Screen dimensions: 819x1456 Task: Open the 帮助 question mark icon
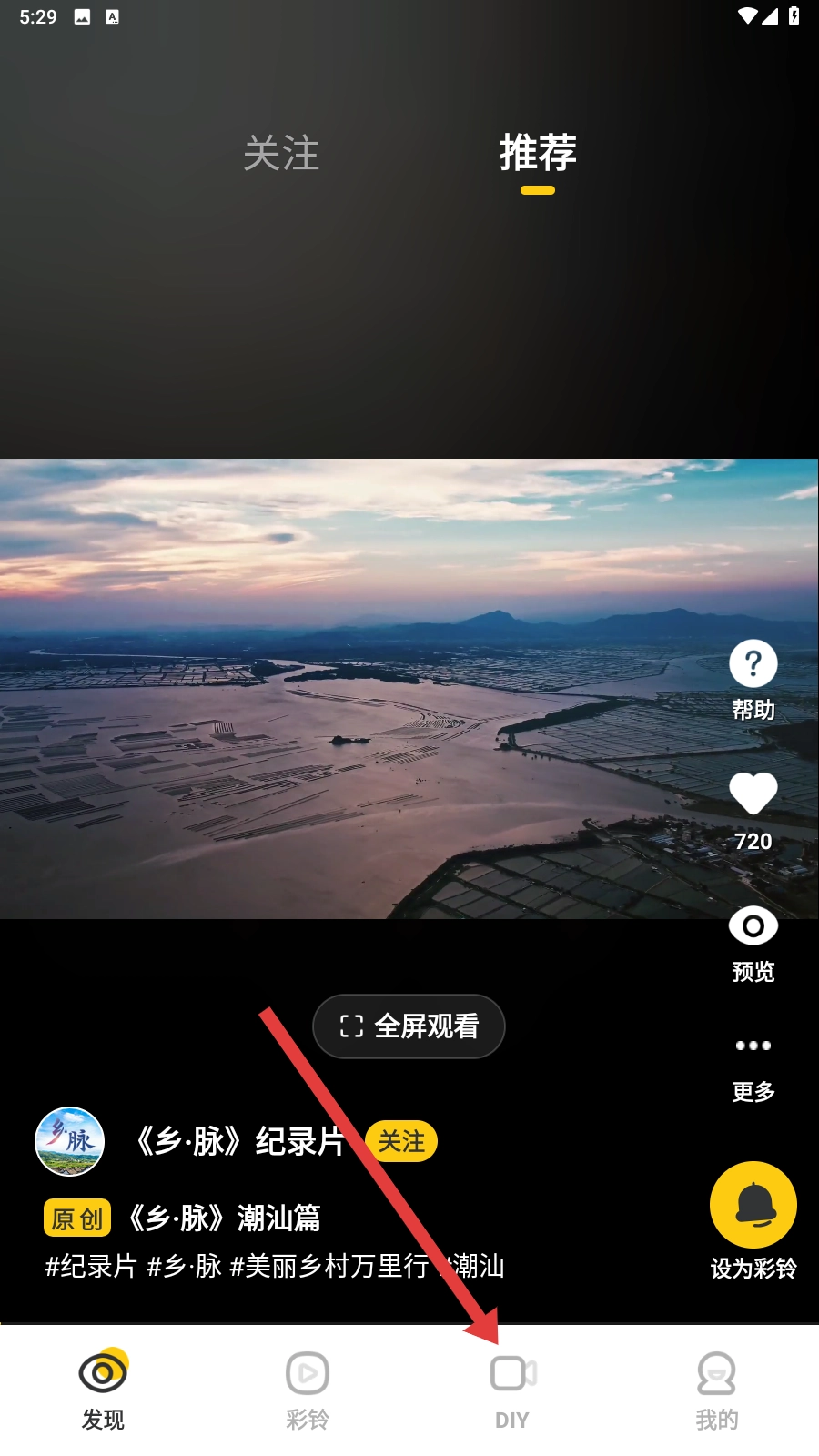[x=753, y=664]
